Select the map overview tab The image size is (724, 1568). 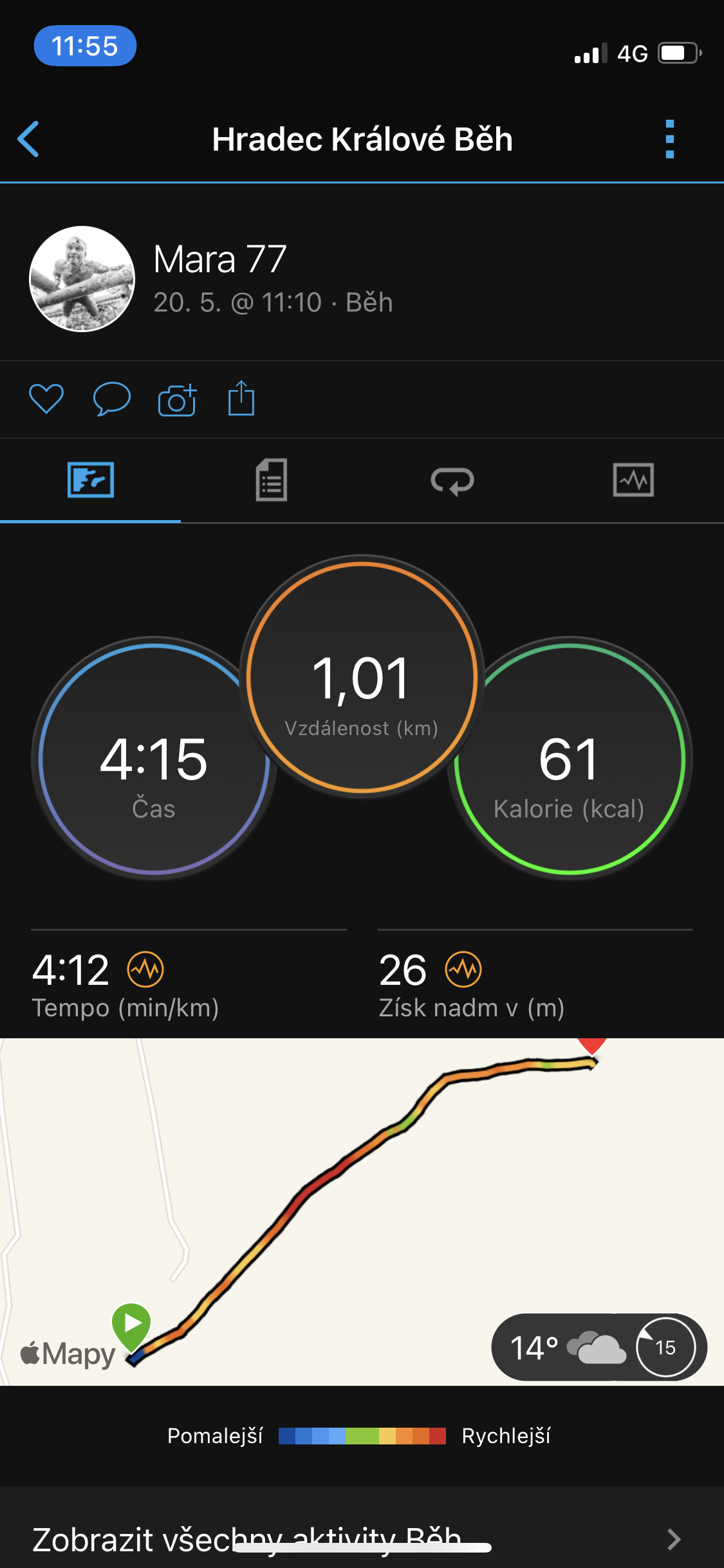[x=91, y=480]
